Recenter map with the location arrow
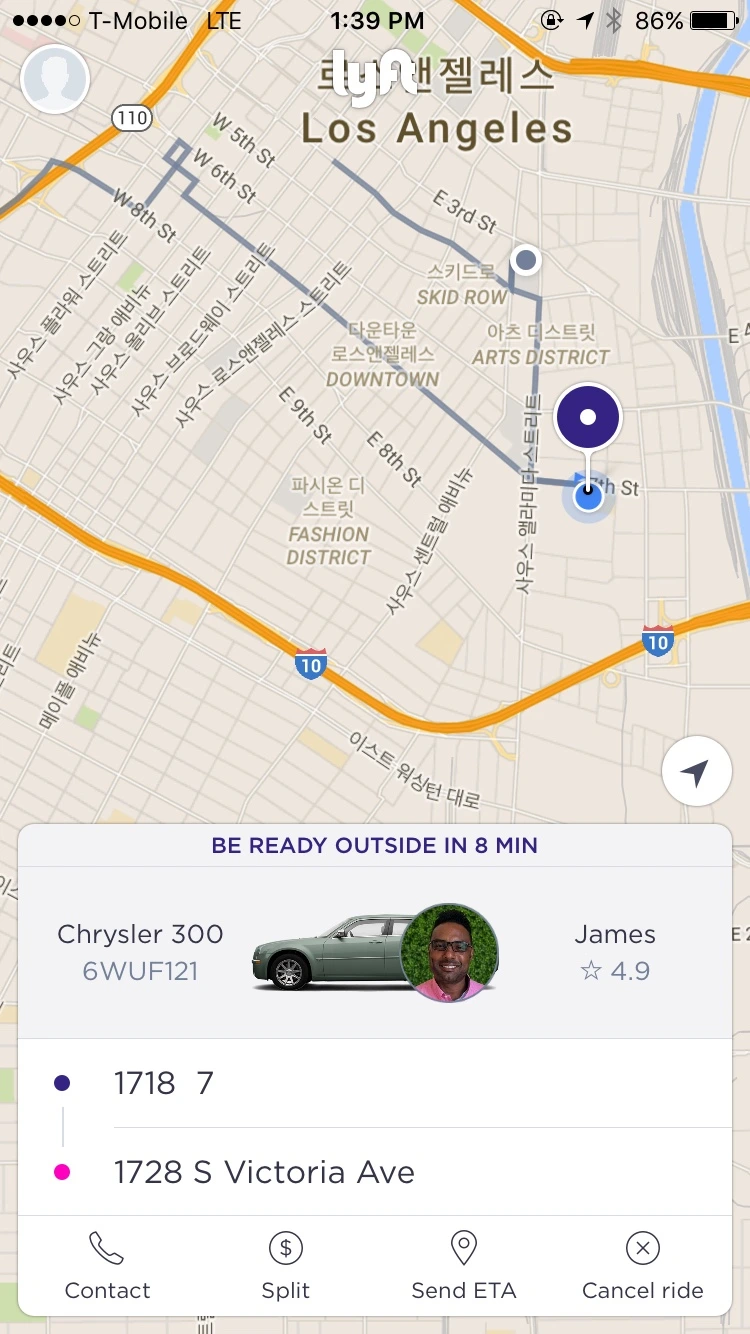This screenshot has width=750, height=1334. point(696,771)
